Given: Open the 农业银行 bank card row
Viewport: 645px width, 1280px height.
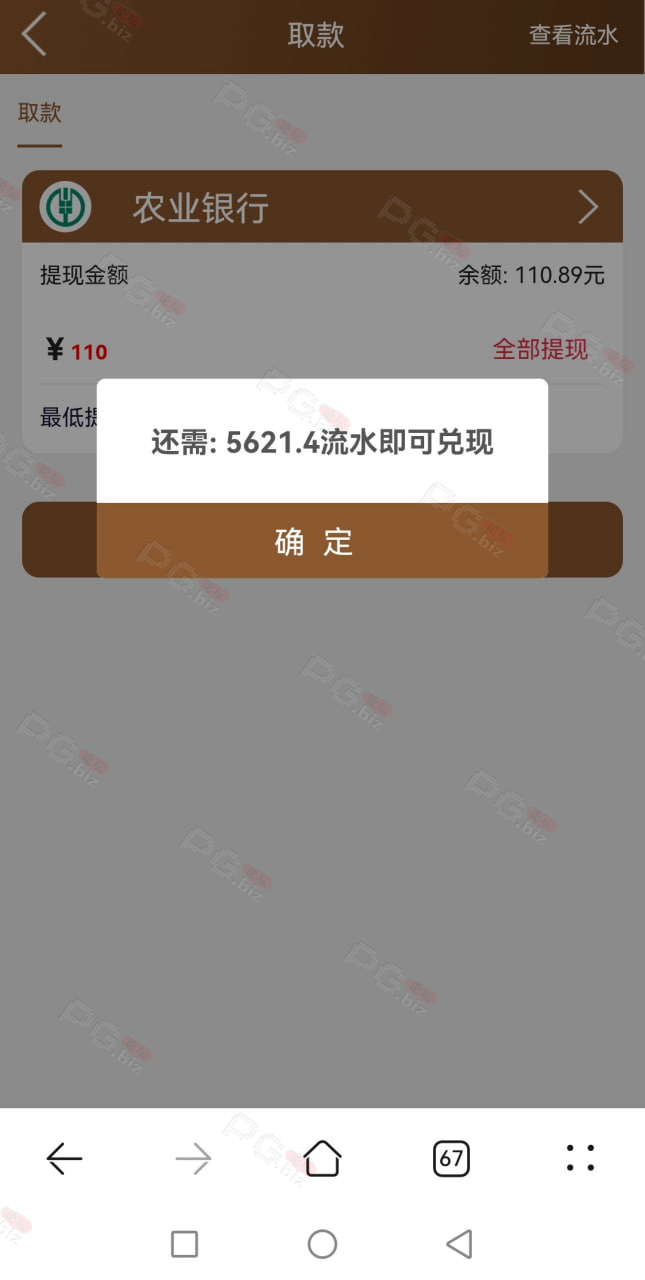Looking at the screenshot, I should (x=322, y=207).
